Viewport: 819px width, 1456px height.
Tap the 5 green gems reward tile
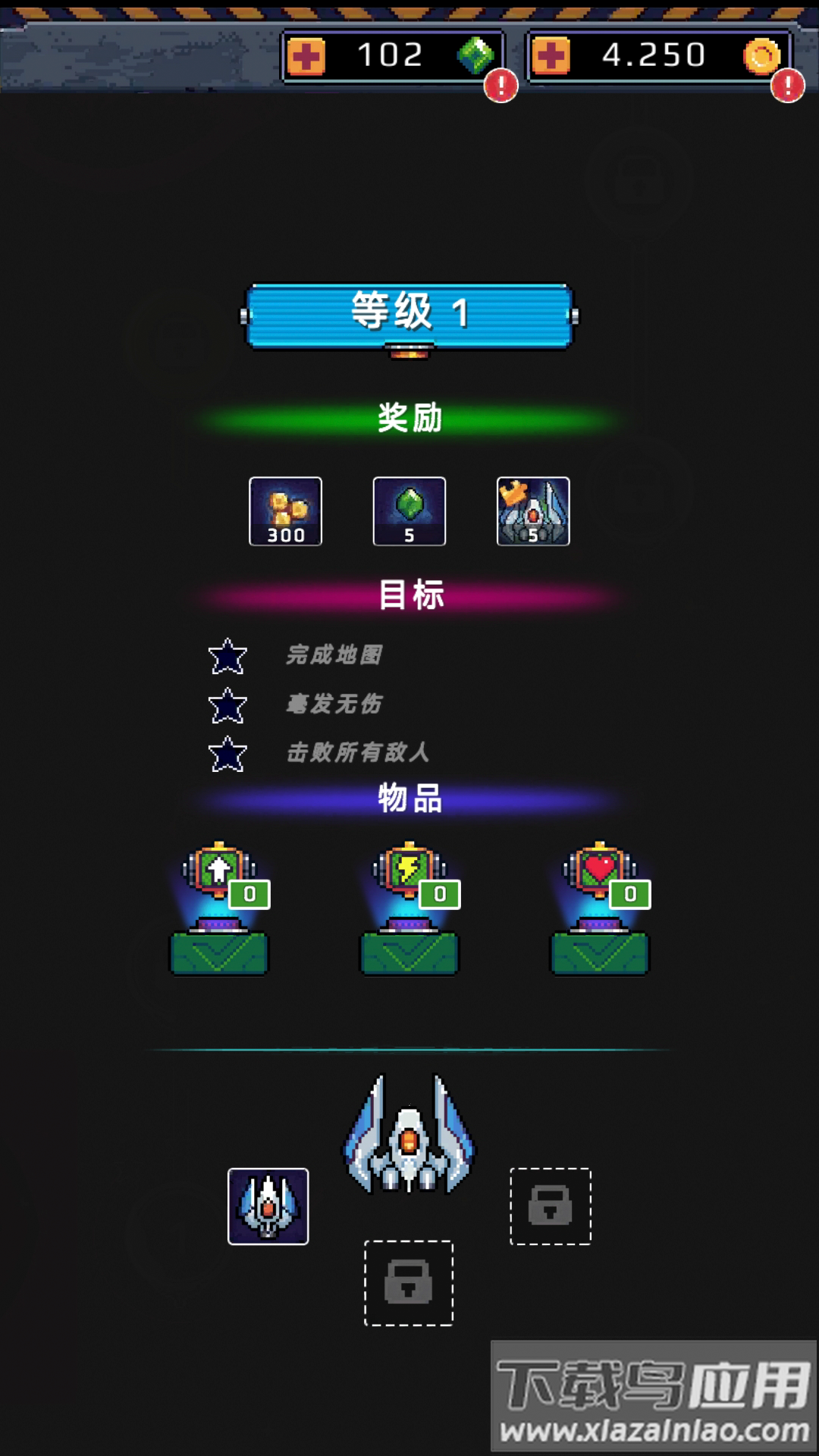pyautogui.click(x=409, y=511)
